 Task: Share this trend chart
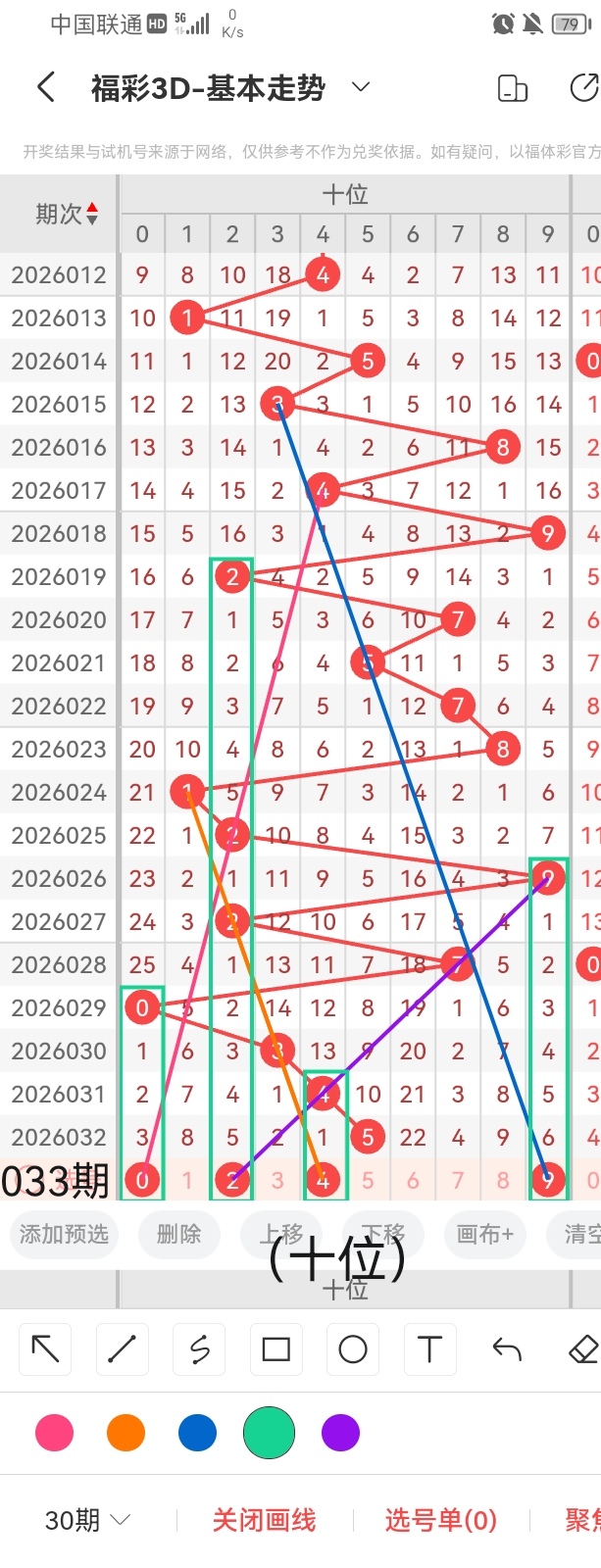pos(583,88)
